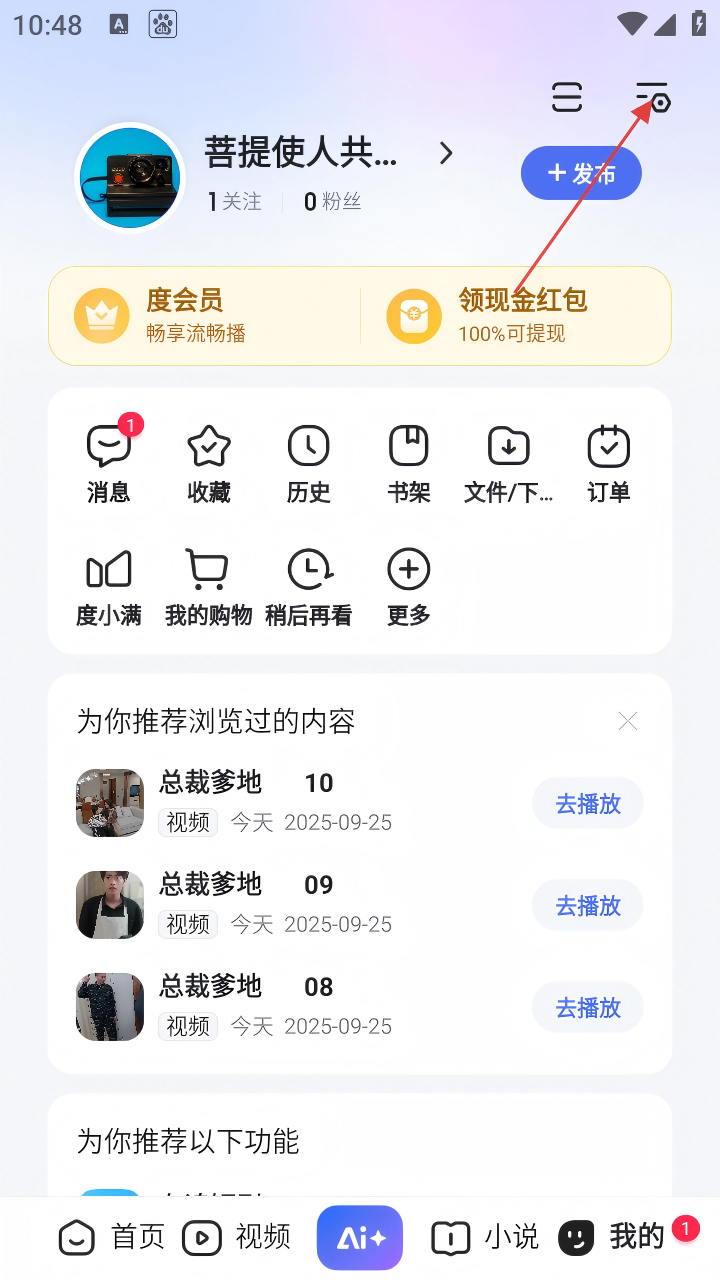Play 总裁爹地 episode 08
This screenshot has height=1280, width=720.
click(587, 1008)
